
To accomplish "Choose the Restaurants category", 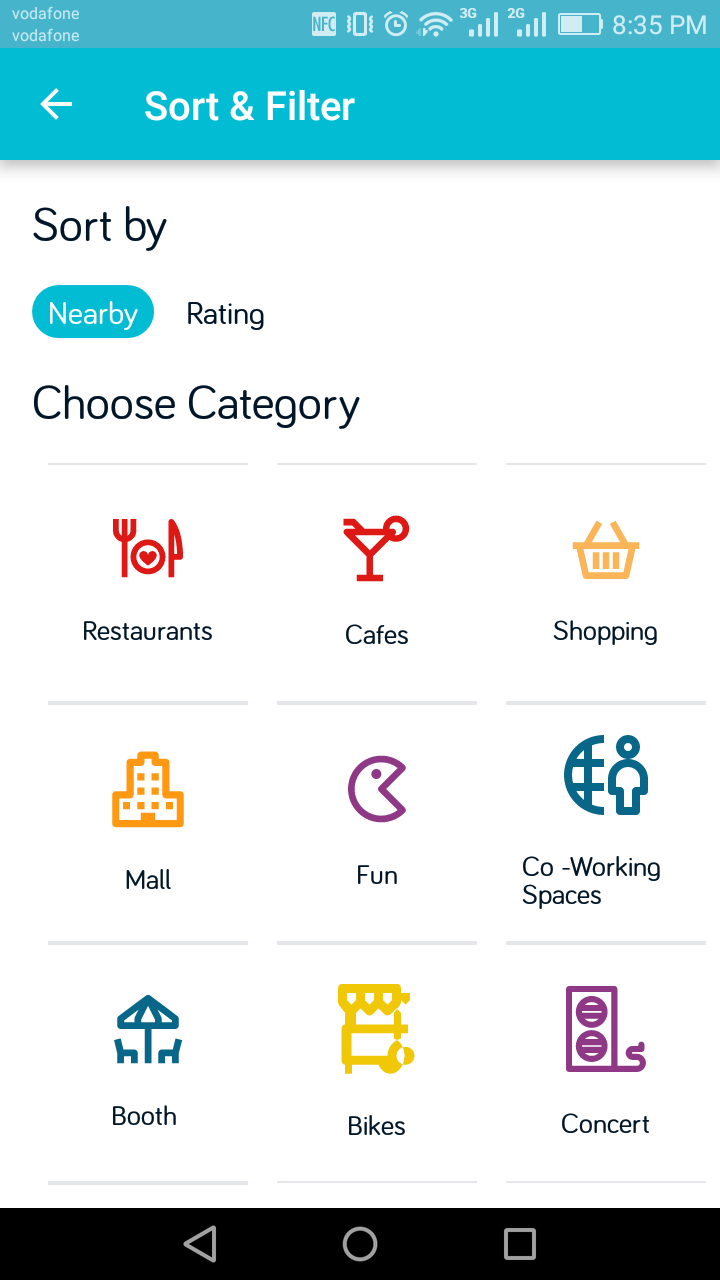I will pyautogui.click(x=148, y=582).
